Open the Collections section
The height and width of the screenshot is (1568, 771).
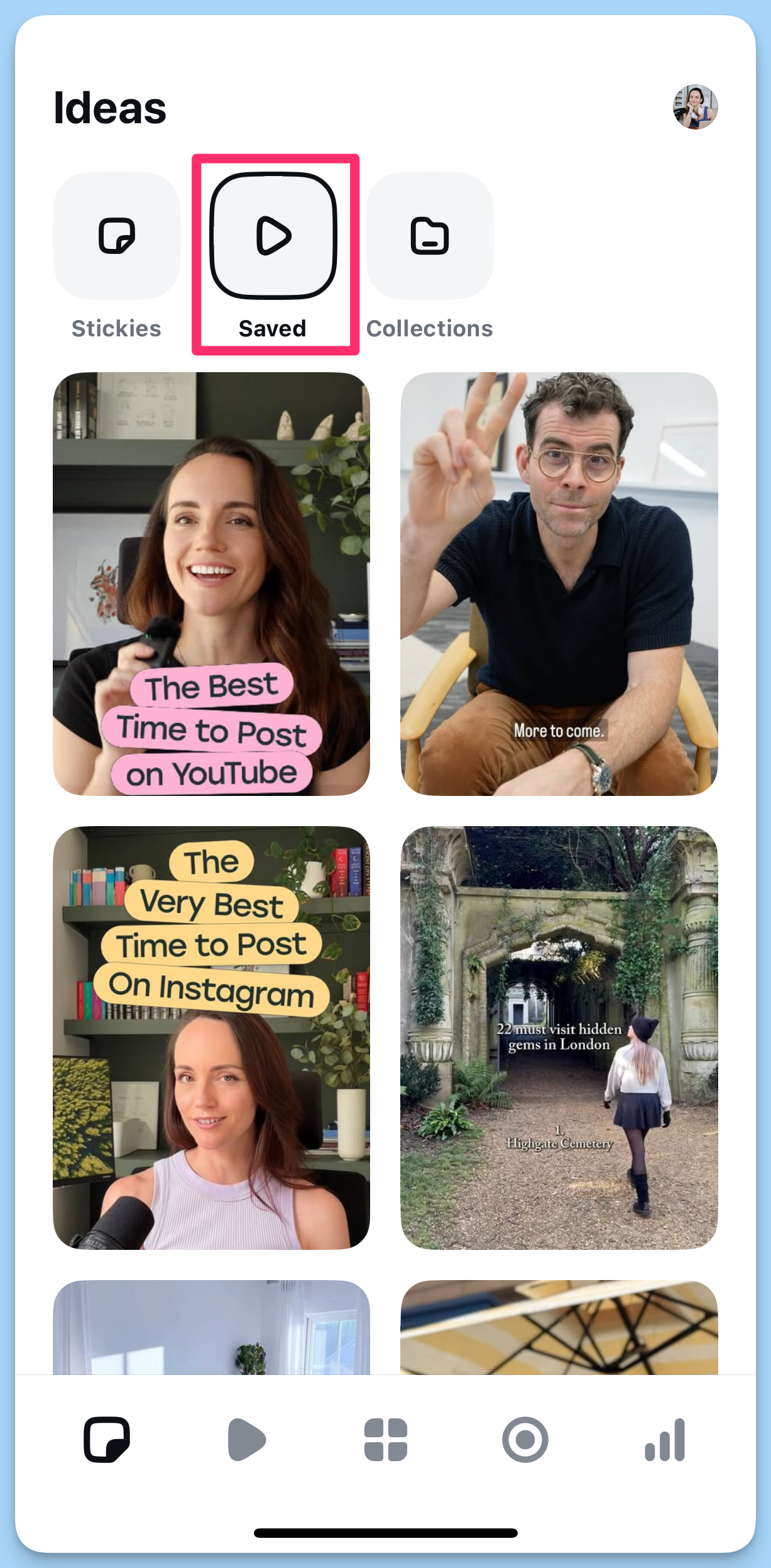430,236
